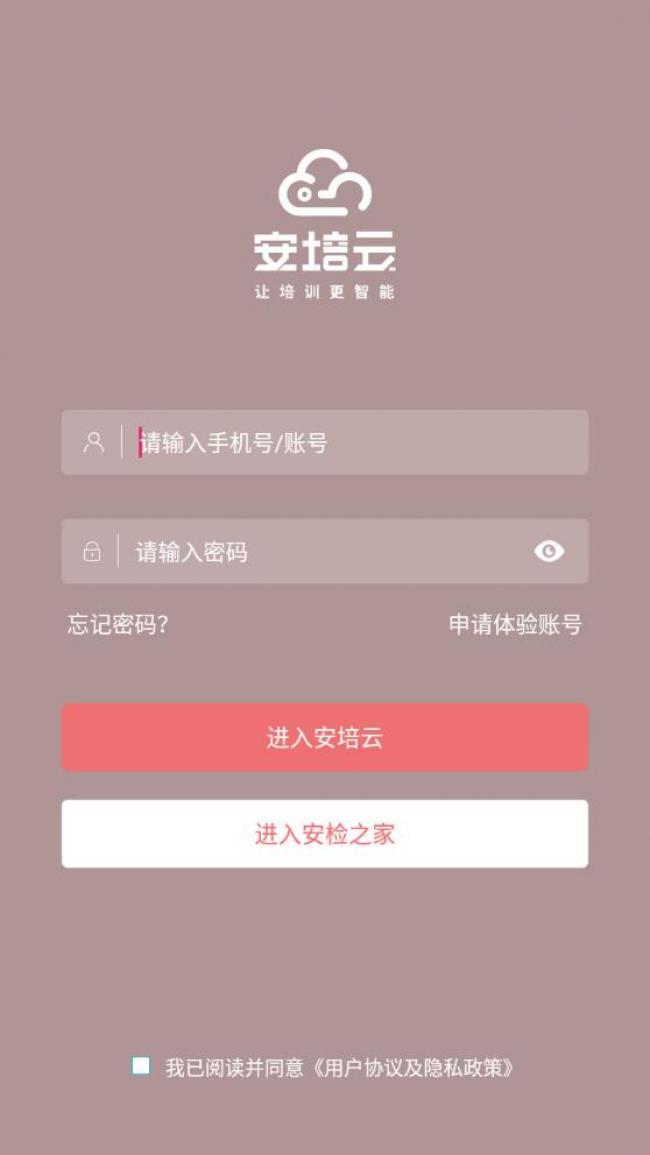The image size is (650, 1155).
Task: Tap the phone number/account input field
Action: pos(350,442)
